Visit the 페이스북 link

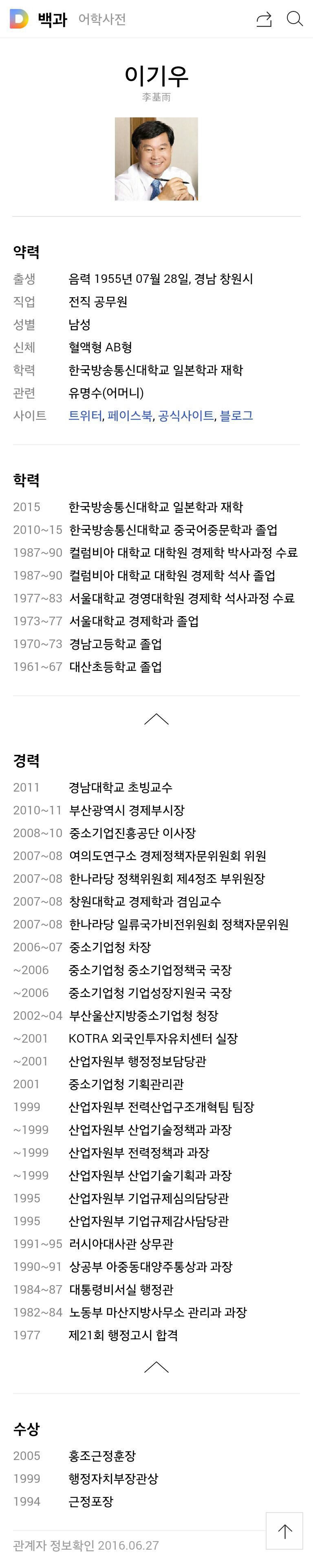(x=130, y=416)
